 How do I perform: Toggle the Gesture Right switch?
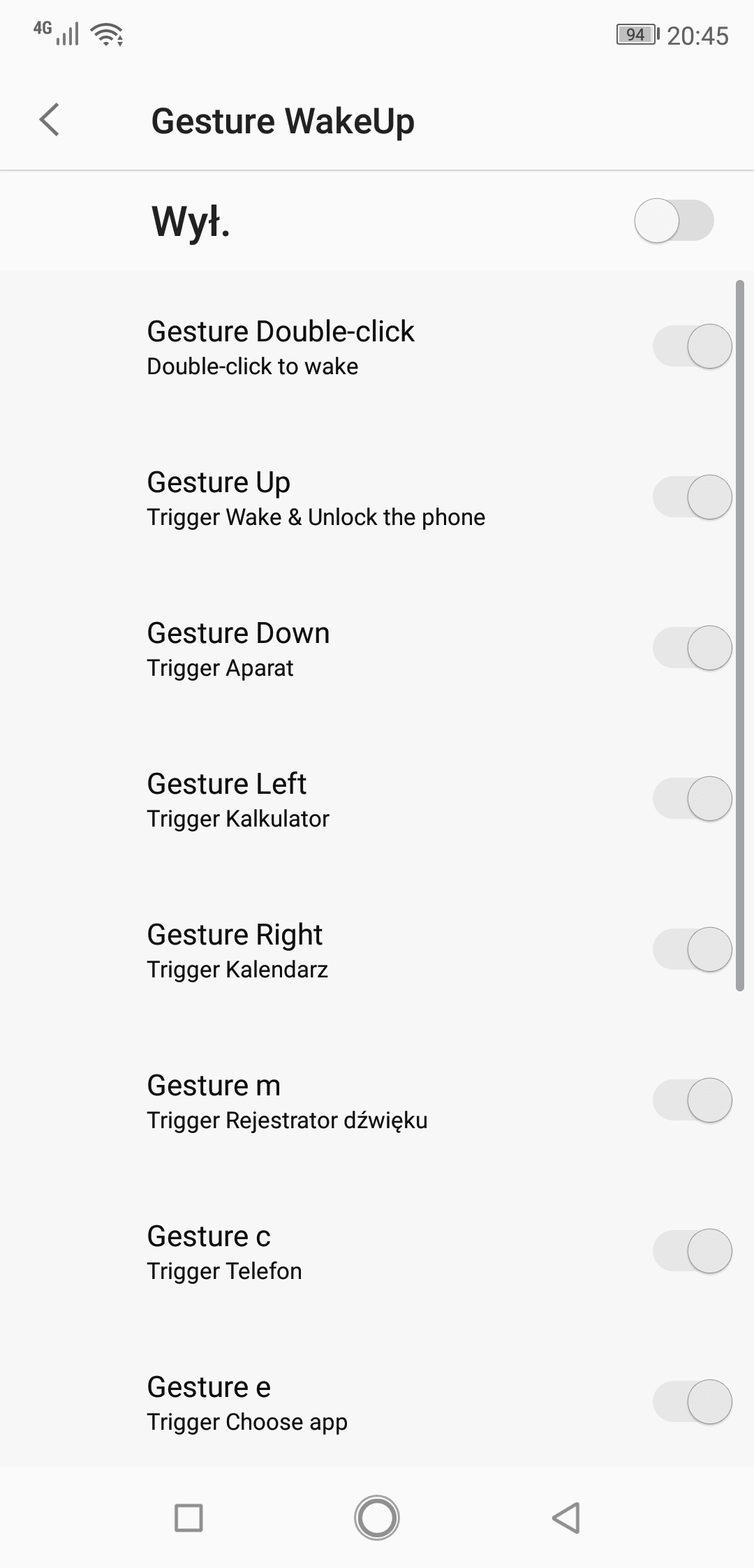coord(692,949)
